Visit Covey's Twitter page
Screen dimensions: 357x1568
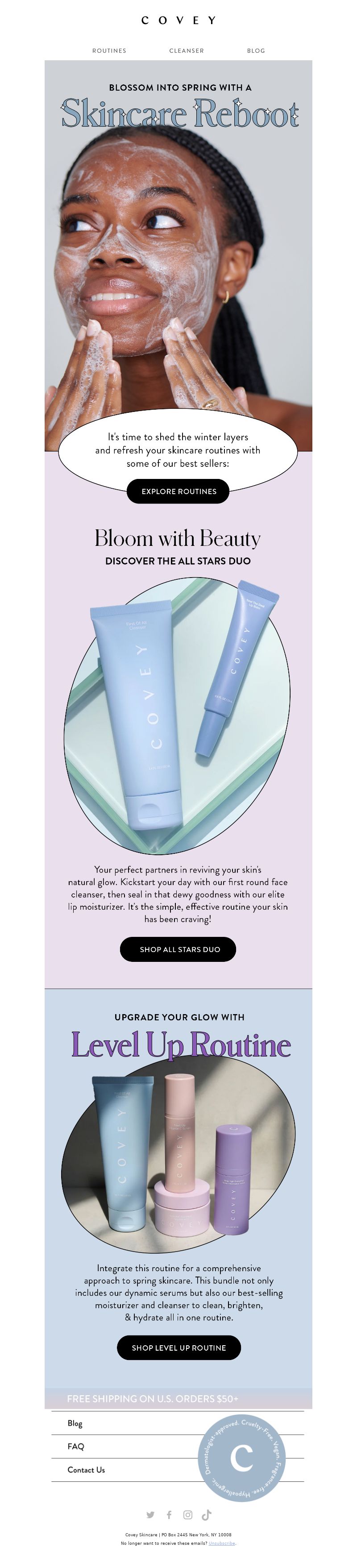click(150, 1514)
